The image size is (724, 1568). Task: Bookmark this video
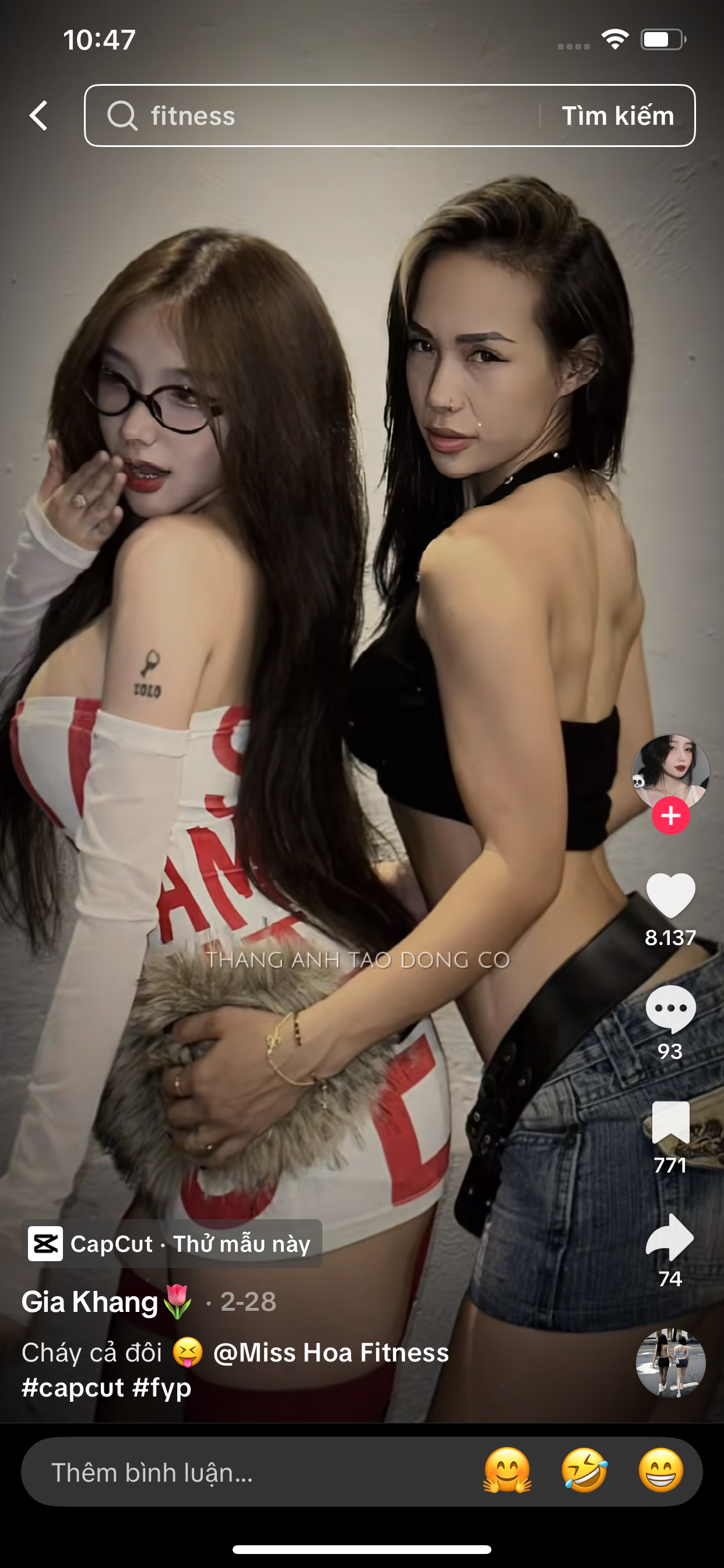pos(670,1123)
